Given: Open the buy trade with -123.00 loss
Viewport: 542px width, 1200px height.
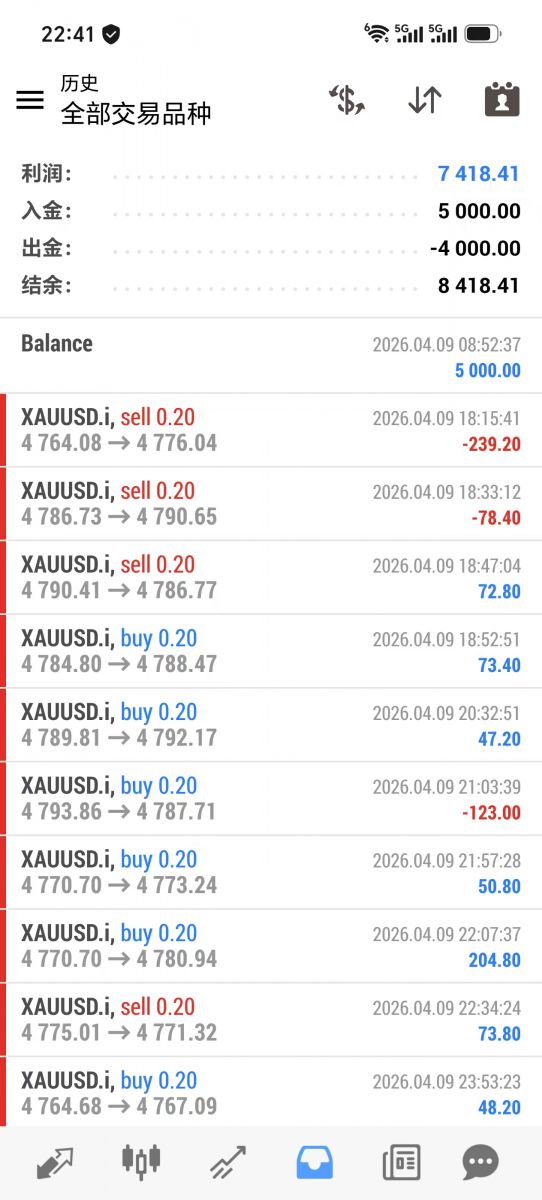Looking at the screenshot, I should coord(271,799).
